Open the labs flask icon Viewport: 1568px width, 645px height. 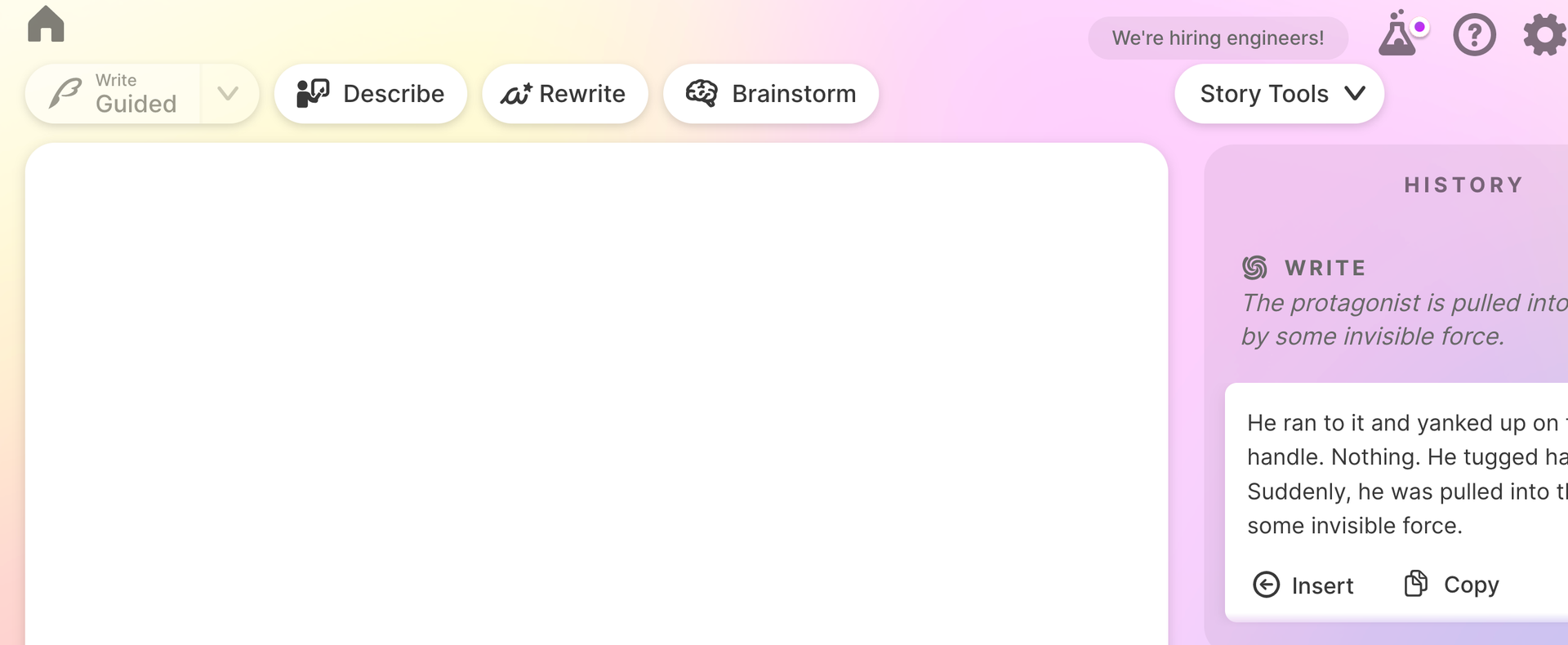[1400, 34]
